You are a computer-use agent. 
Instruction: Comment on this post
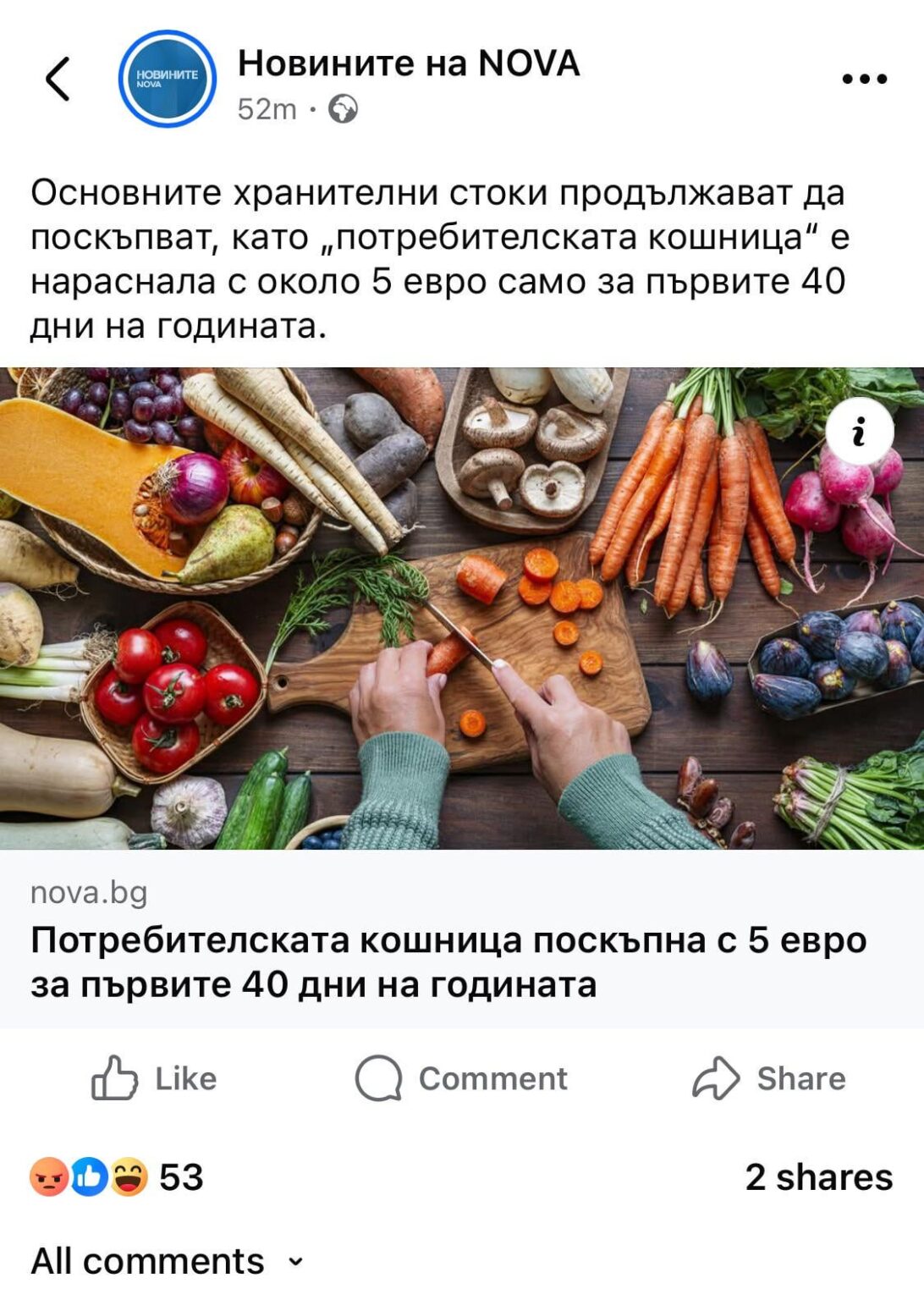462,1078
